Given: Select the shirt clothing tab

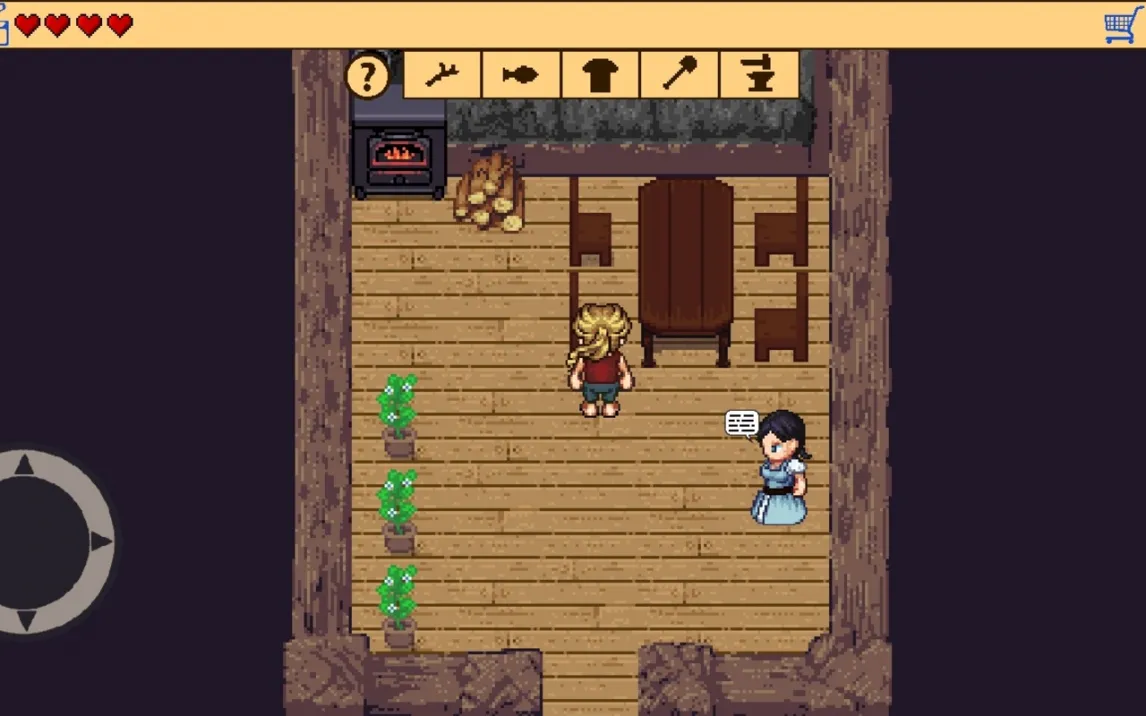Looking at the screenshot, I should (x=600, y=75).
